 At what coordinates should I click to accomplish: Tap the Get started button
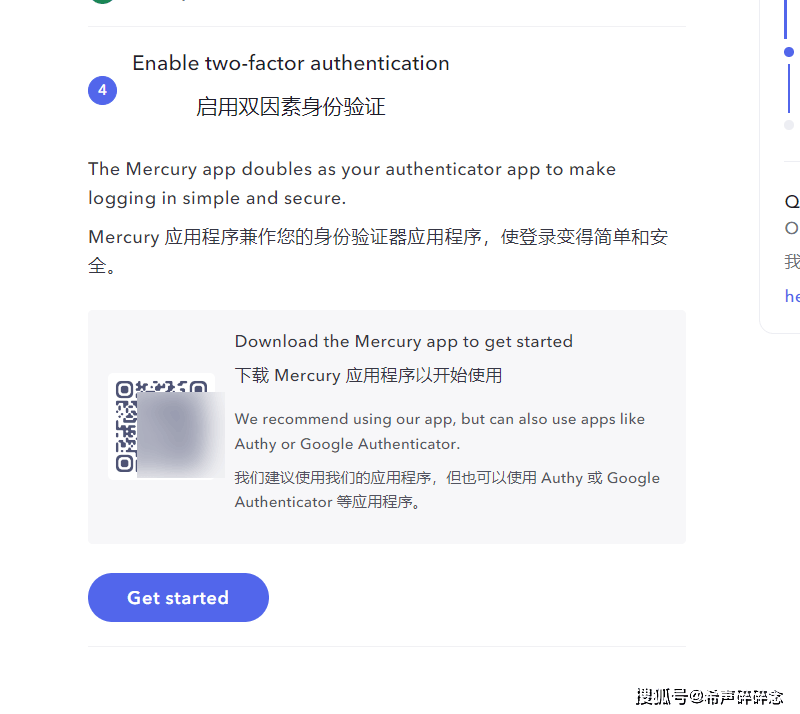178,598
